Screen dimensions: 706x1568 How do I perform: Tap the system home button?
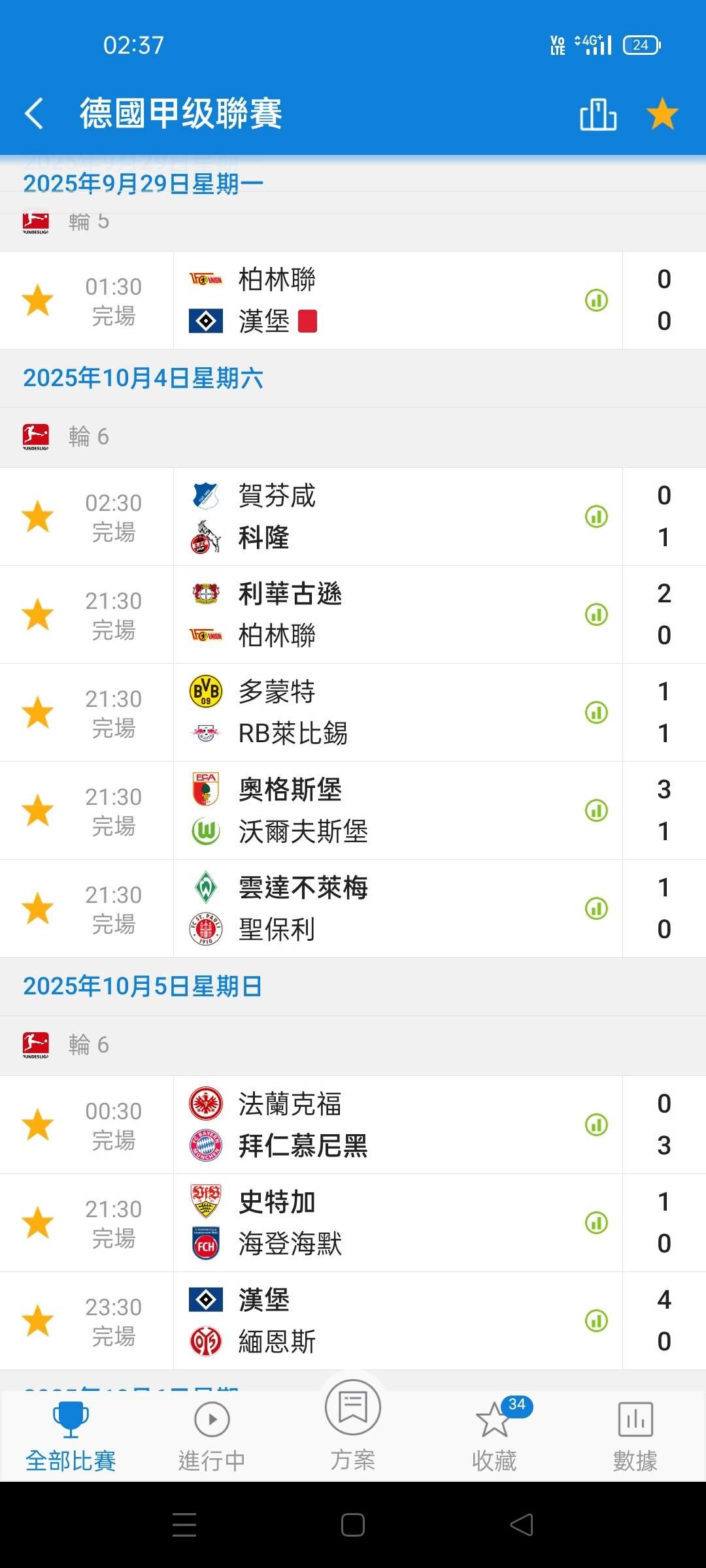(353, 1526)
